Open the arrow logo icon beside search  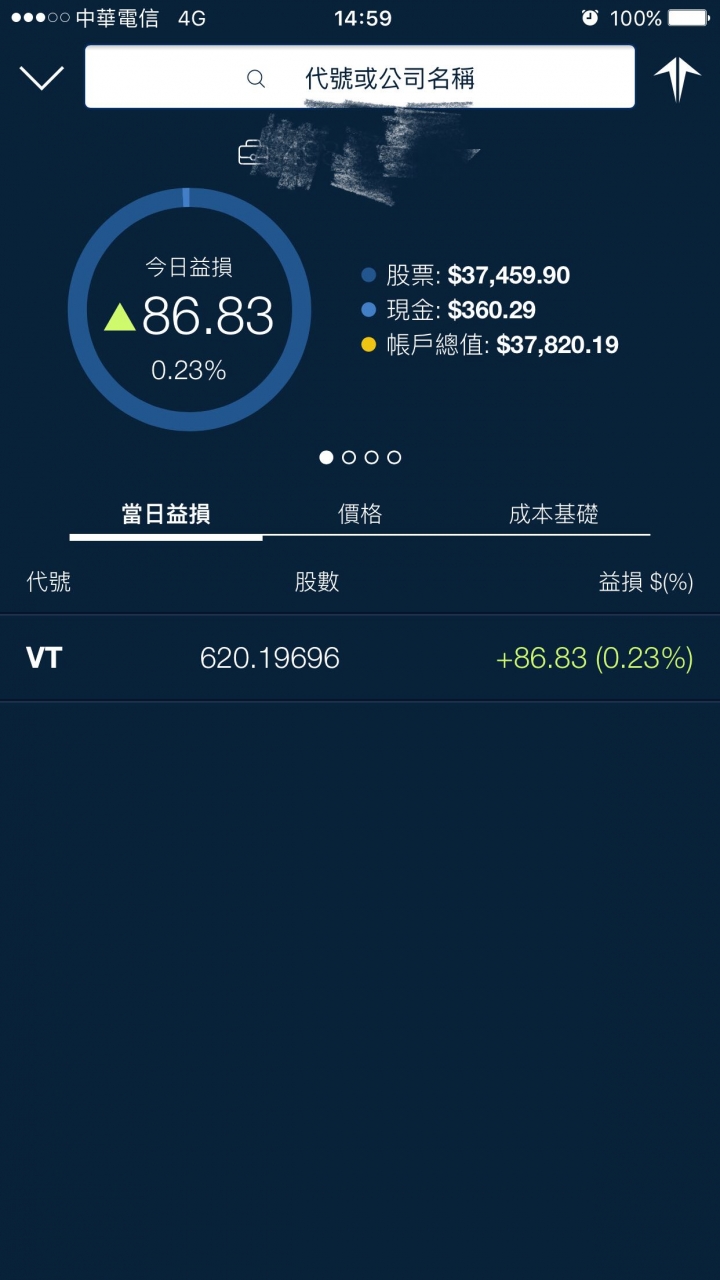(x=677, y=78)
